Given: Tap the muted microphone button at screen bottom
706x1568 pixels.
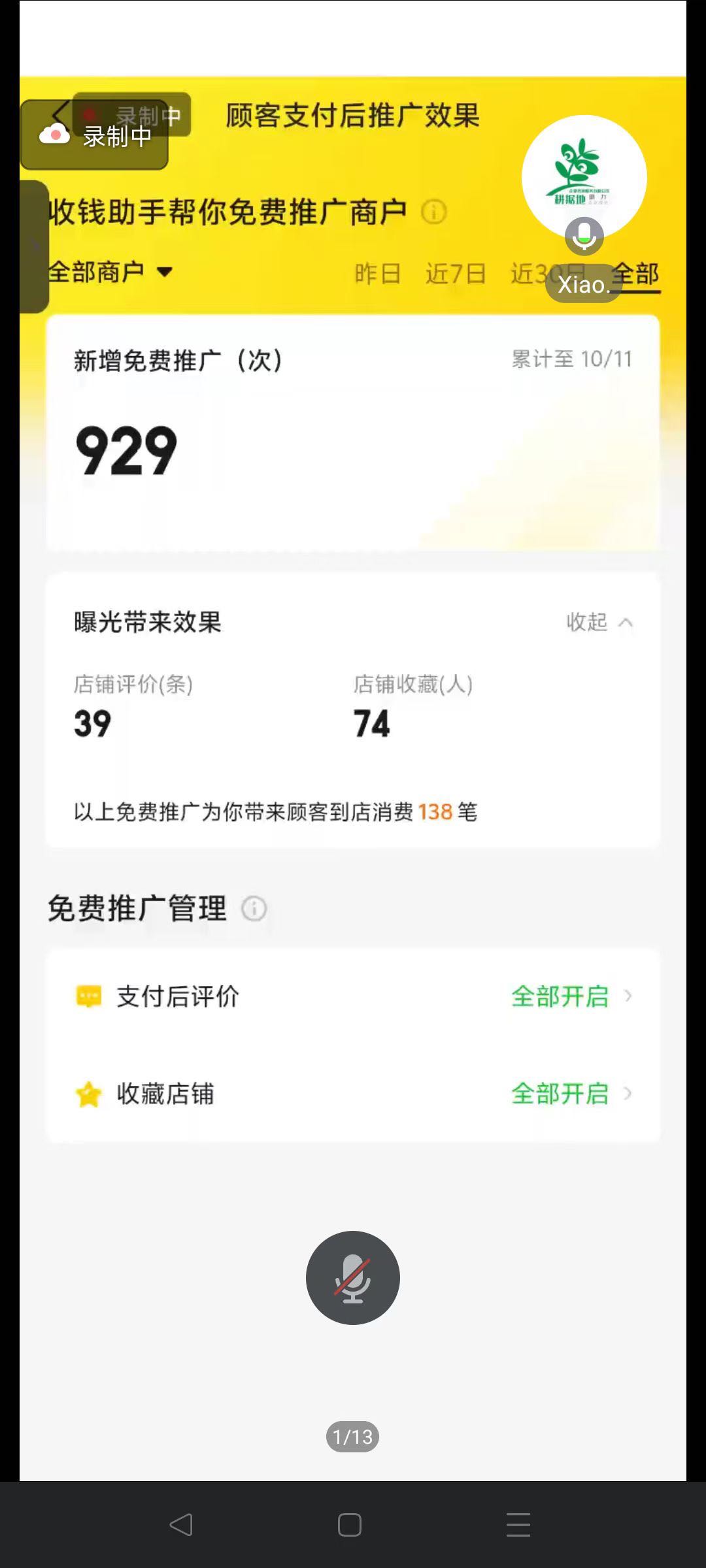Looking at the screenshot, I should click(x=352, y=1277).
